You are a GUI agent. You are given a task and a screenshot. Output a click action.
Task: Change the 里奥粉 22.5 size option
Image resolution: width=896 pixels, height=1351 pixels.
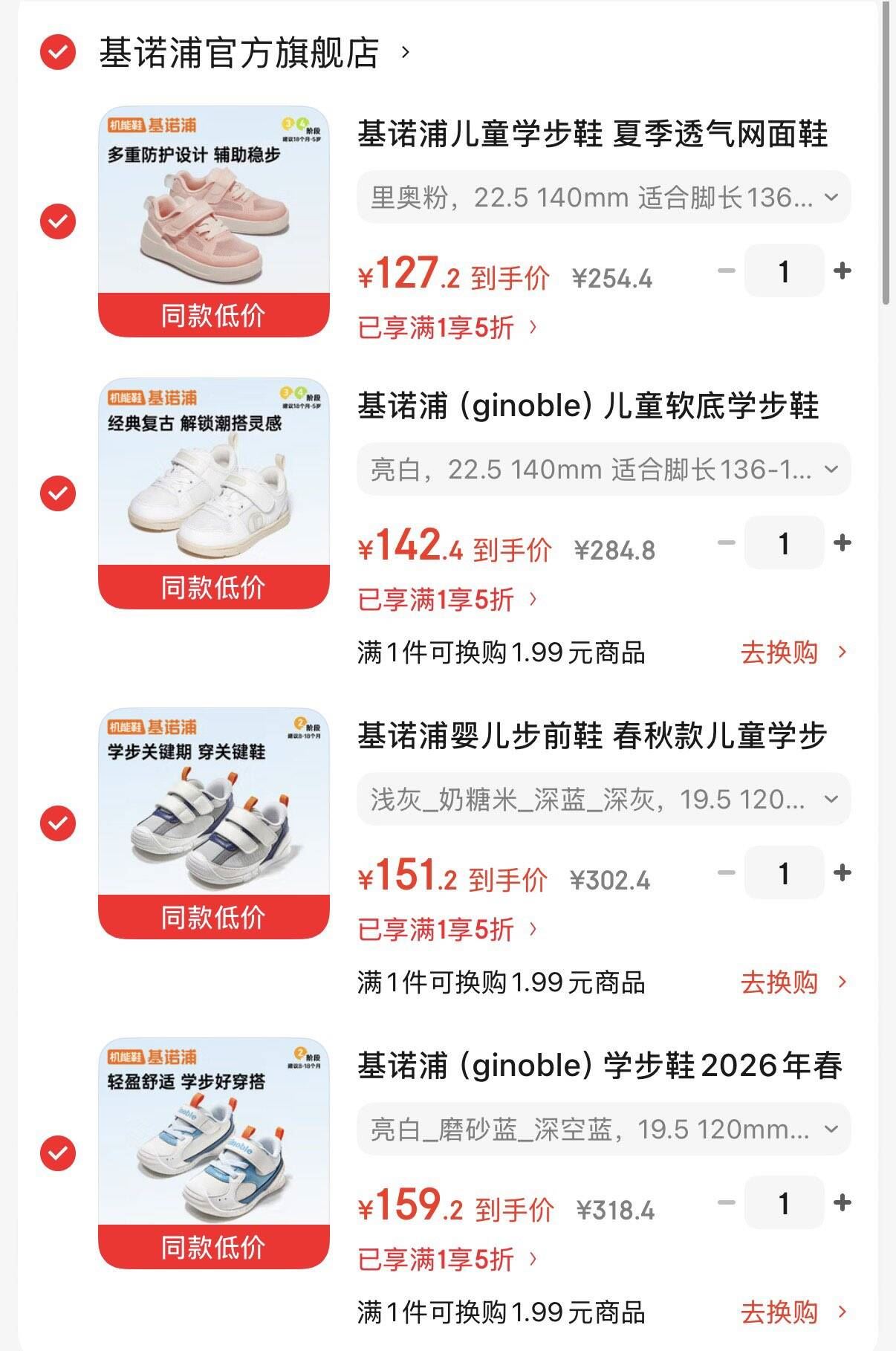pyautogui.click(x=603, y=198)
